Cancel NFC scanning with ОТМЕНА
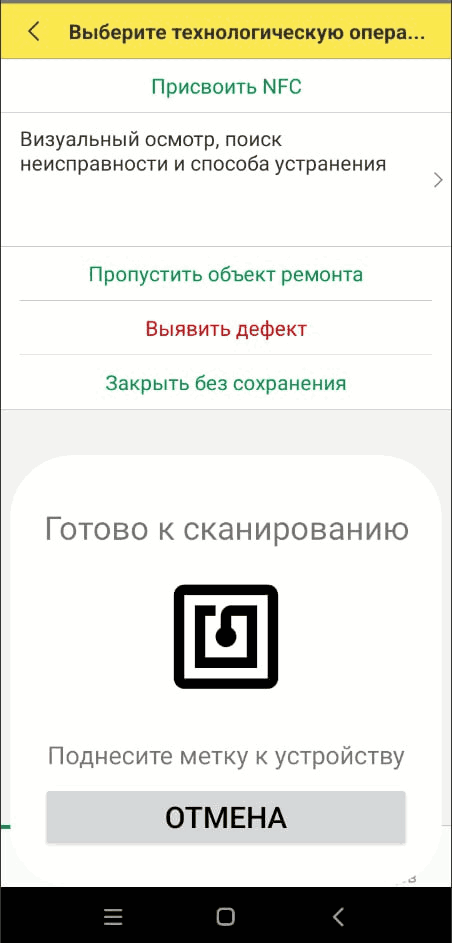Image resolution: width=452 pixels, height=943 pixels. 226,817
